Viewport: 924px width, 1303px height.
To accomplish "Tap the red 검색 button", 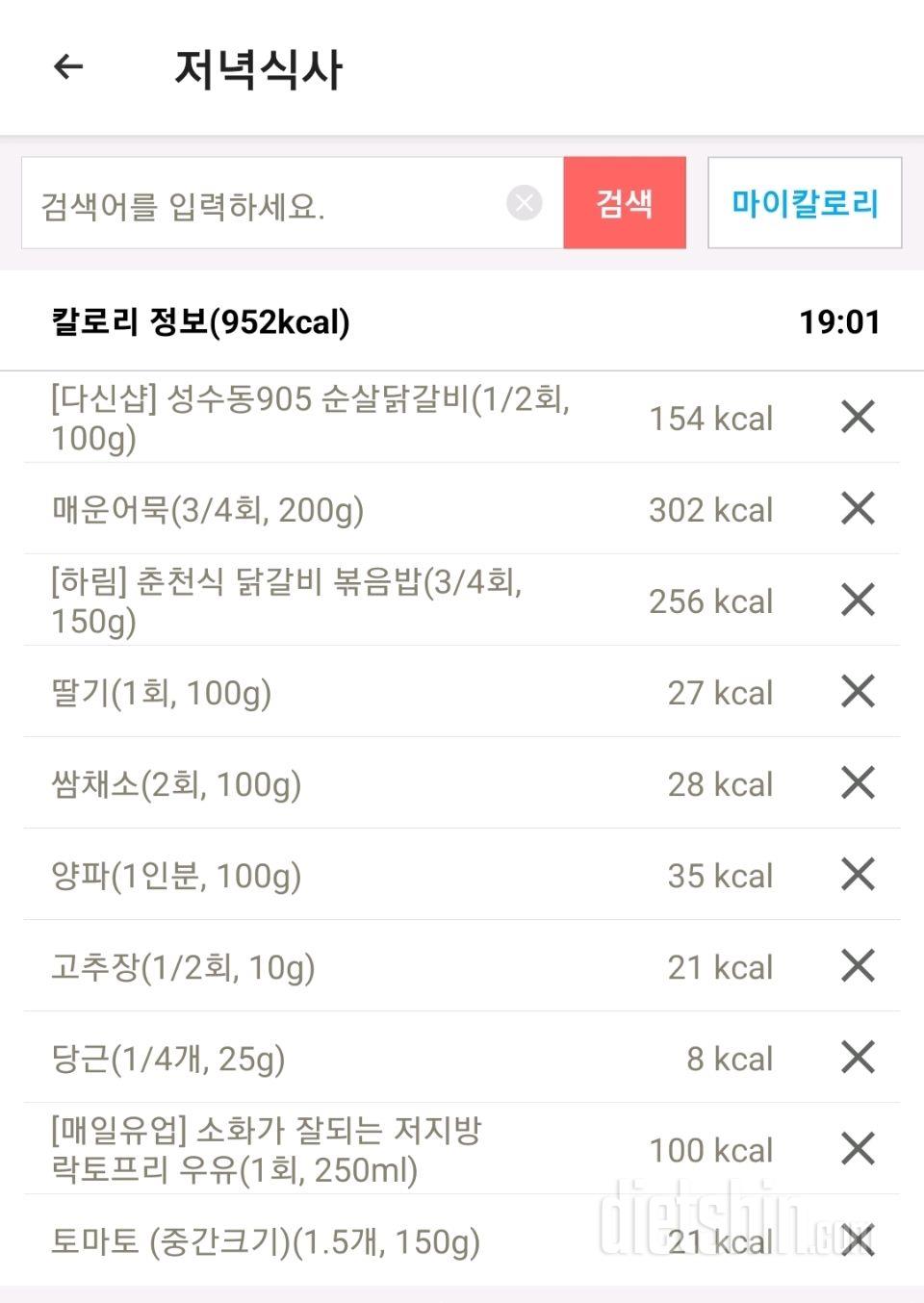I will pyautogui.click(x=625, y=203).
